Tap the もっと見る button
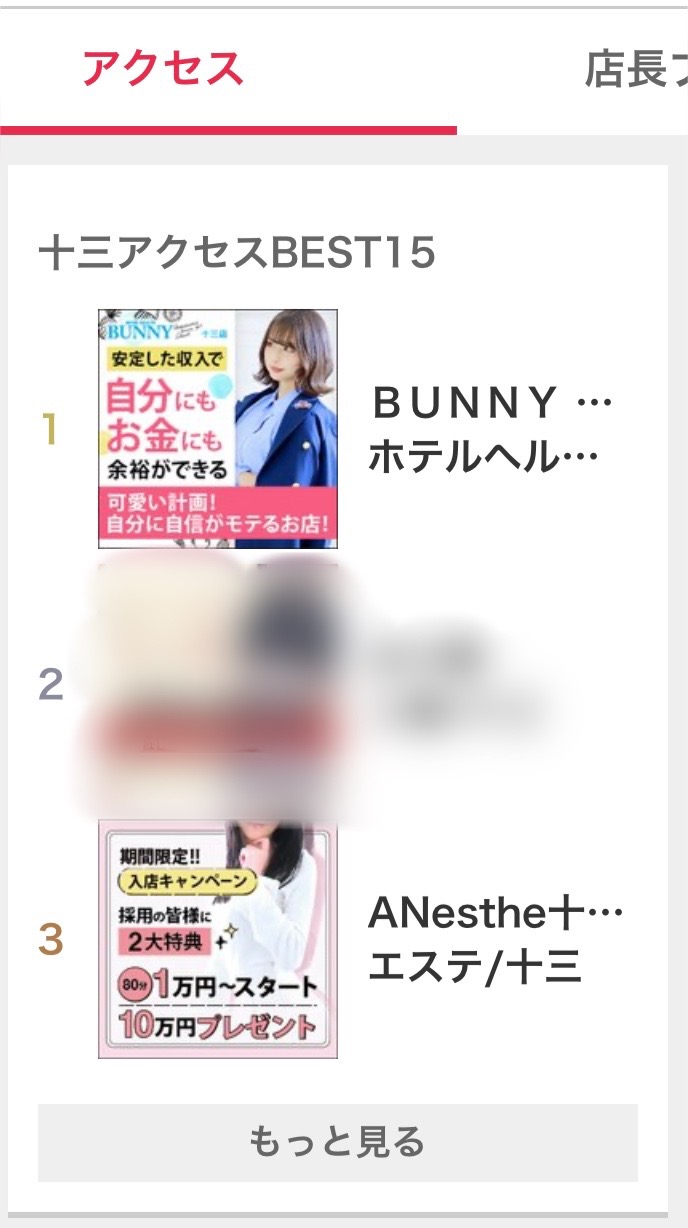 (x=337, y=1142)
